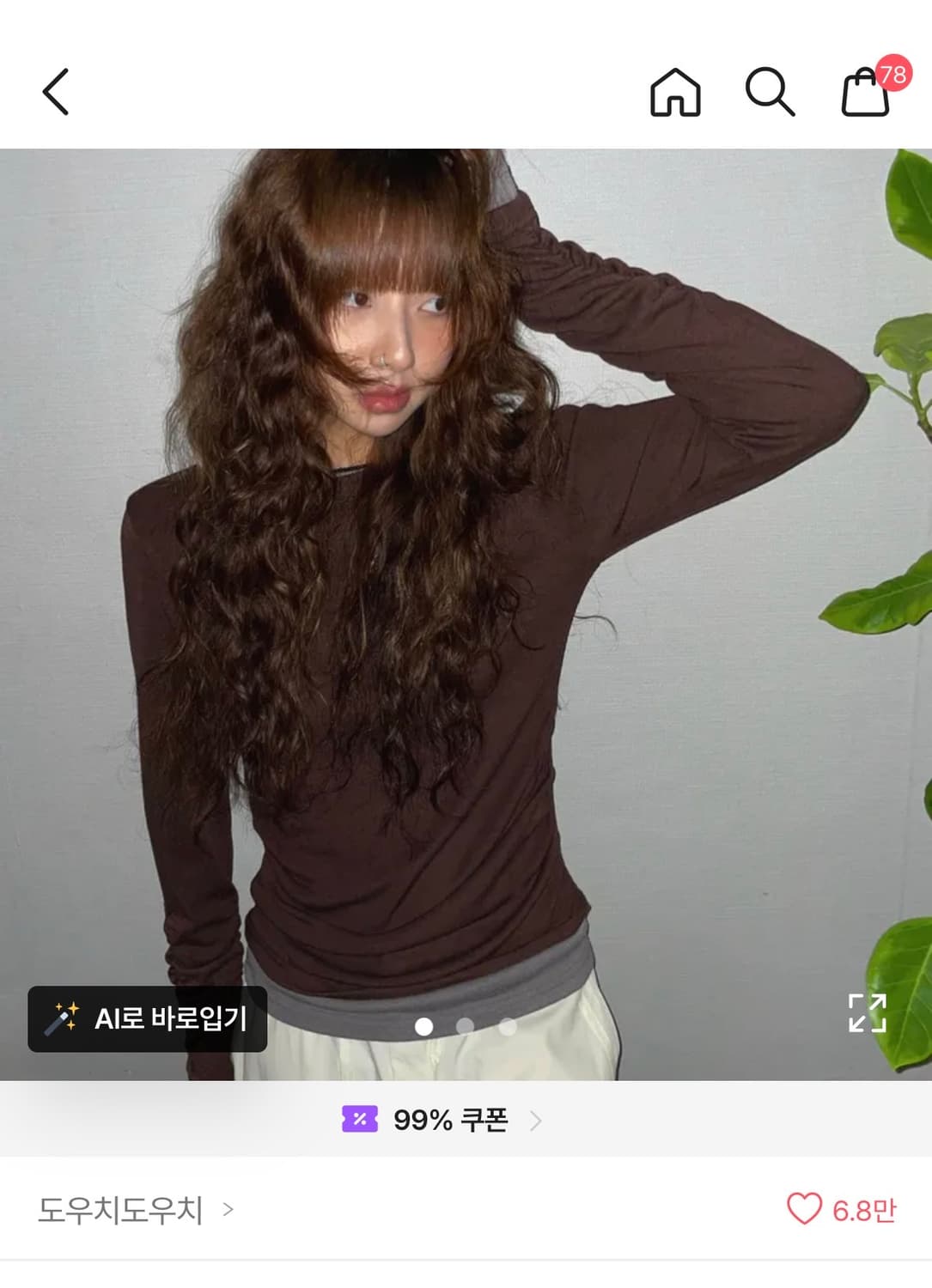Viewport: 932px width, 1288px height.
Task: Select the third carousel dot
Action: [508, 1024]
